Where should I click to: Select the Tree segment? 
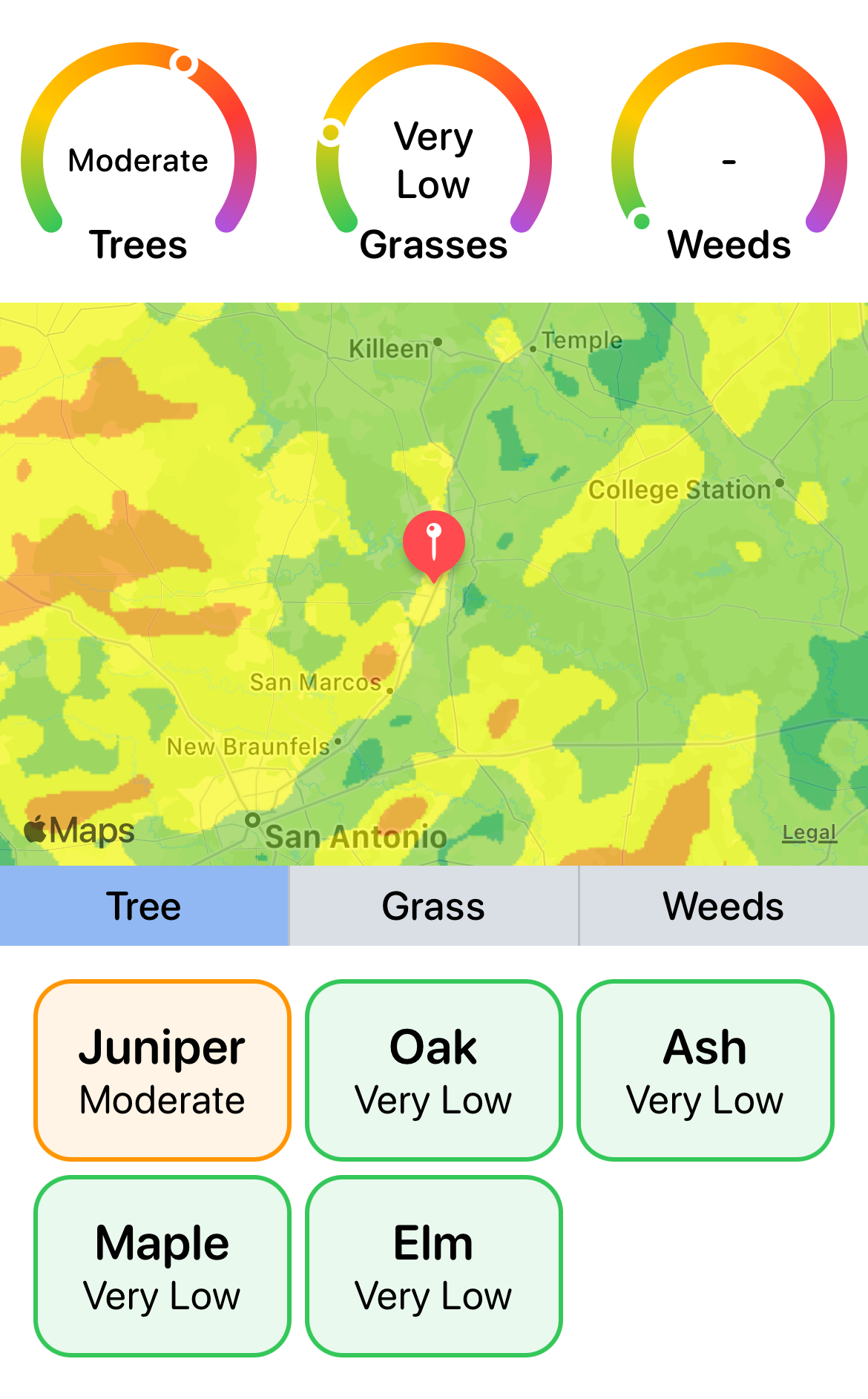coord(144,906)
